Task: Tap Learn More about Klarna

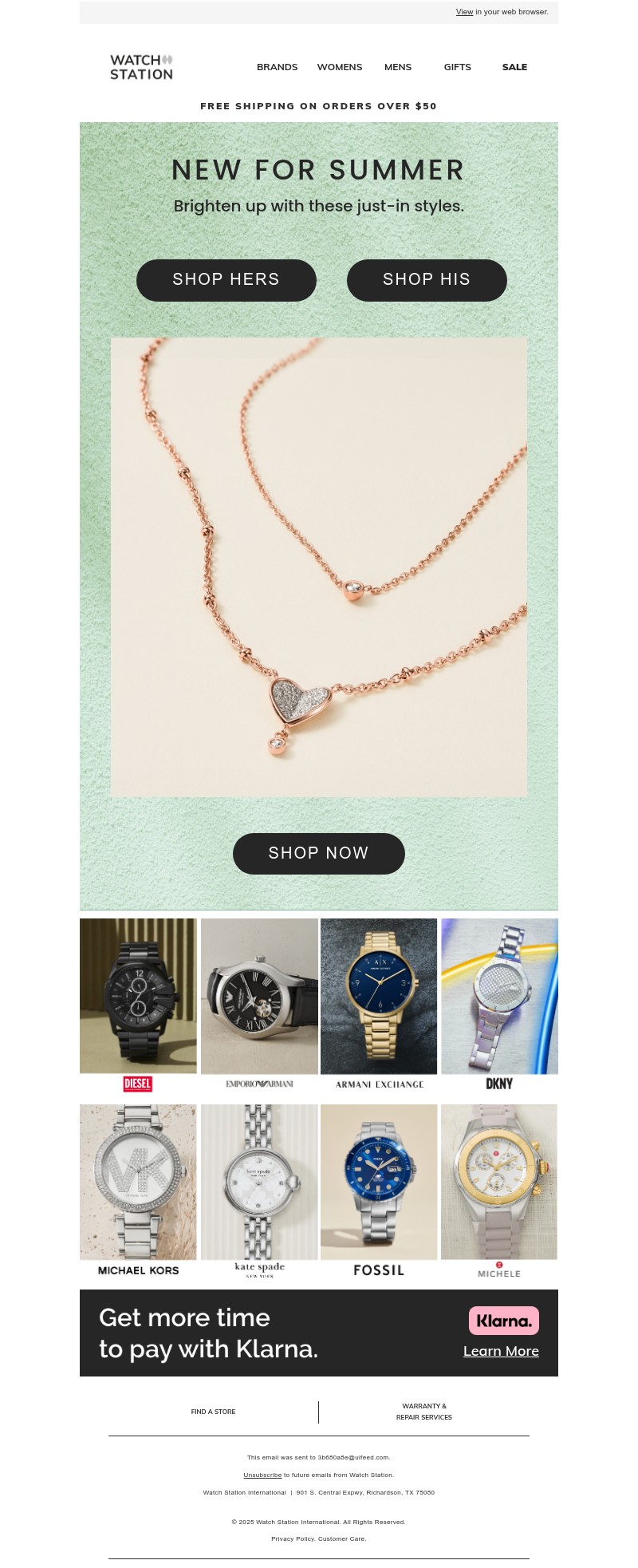Action: point(501,1351)
